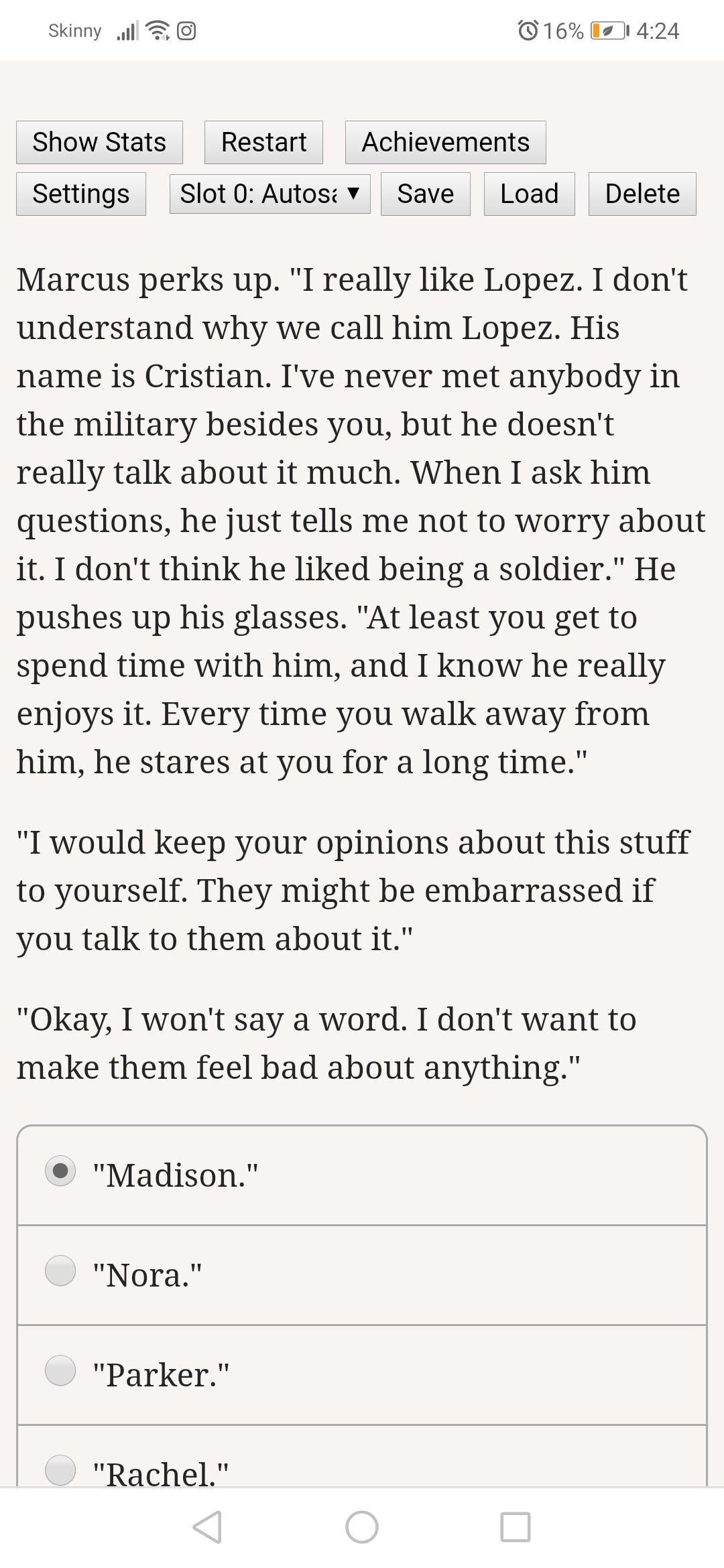Save the game to the selected slot
This screenshot has width=724, height=1568.
[425, 194]
